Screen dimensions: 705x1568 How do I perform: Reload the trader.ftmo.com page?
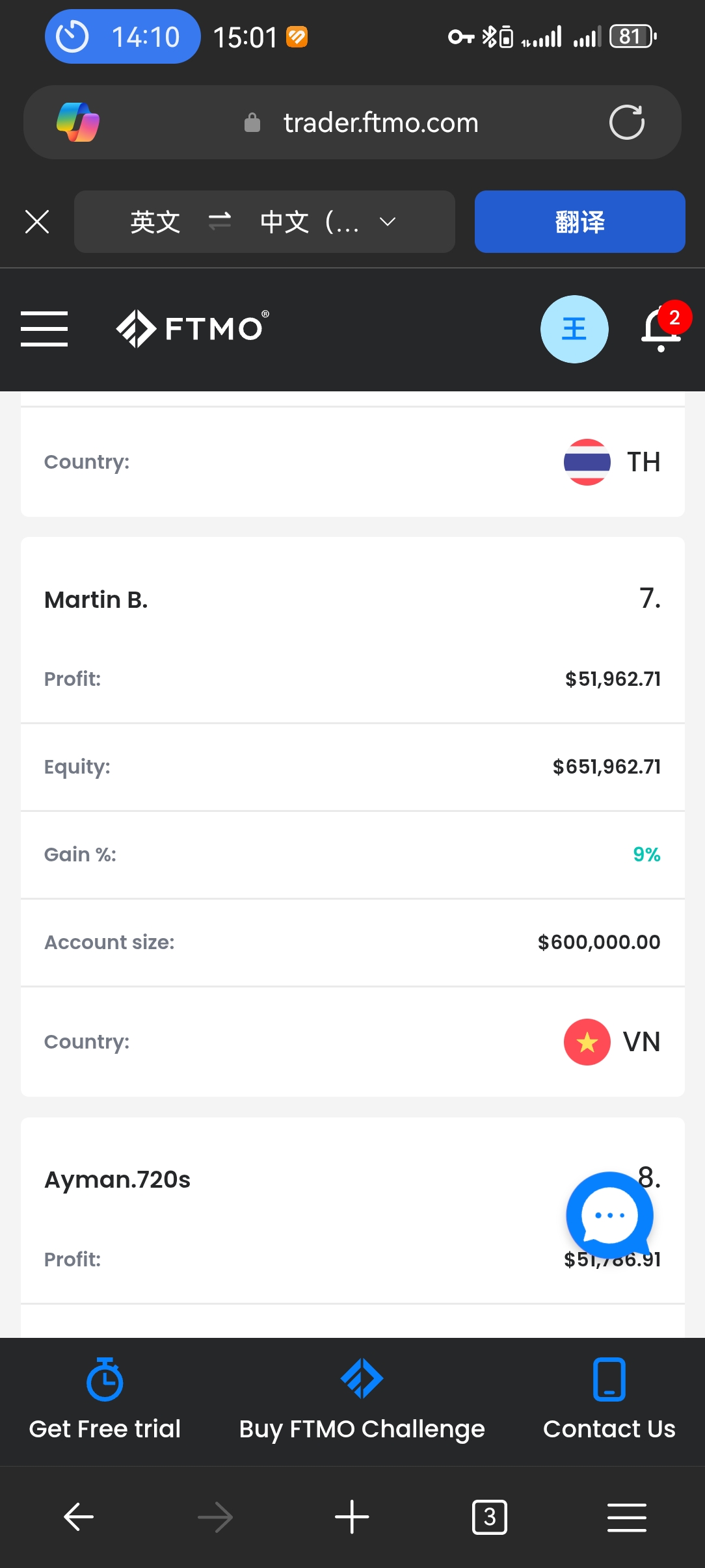pos(626,122)
